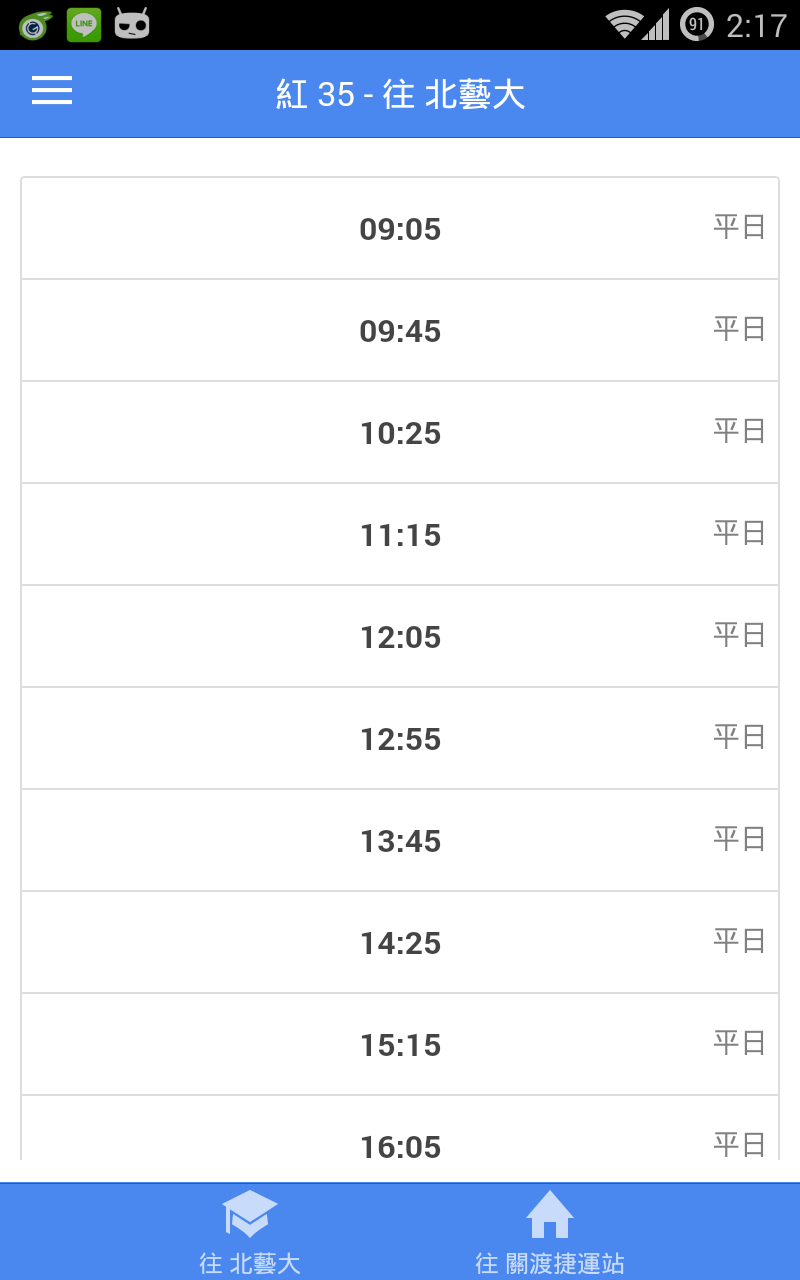The height and width of the screenshot is (1280, 800).
Task: Select the 09:05 departure row
Action: coord(400,229)
